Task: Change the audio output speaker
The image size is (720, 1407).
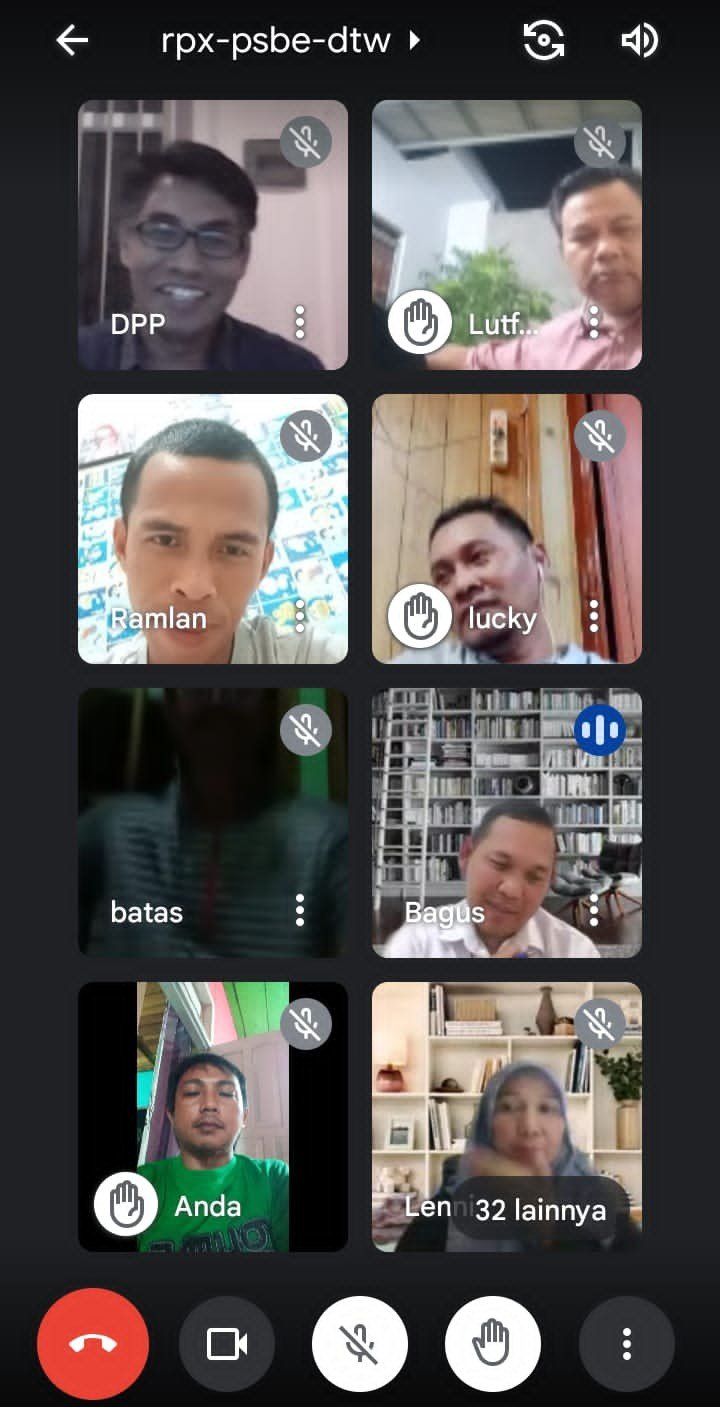Action: [x=639, y=41]
